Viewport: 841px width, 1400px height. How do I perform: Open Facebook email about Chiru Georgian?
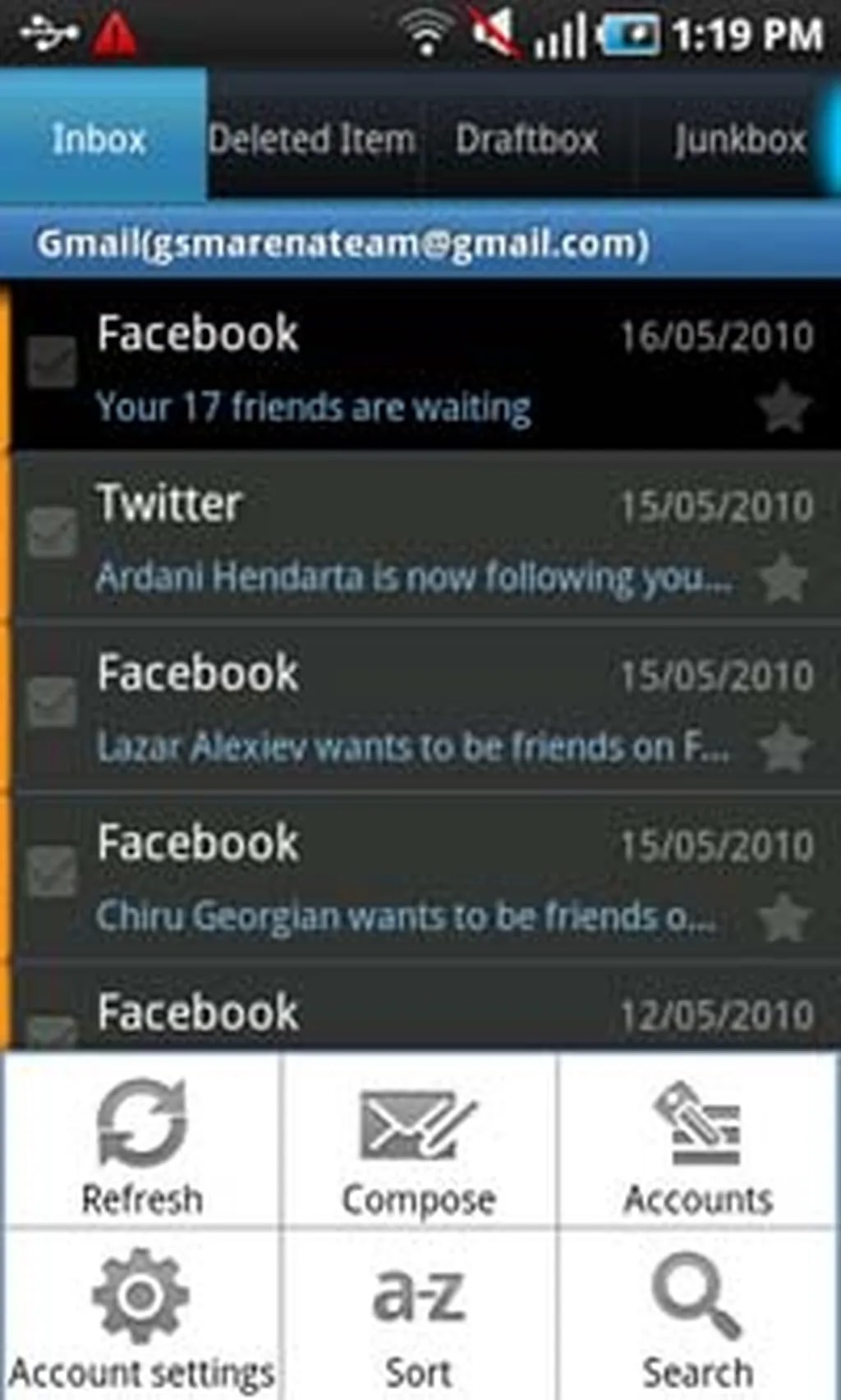[411, 879]
